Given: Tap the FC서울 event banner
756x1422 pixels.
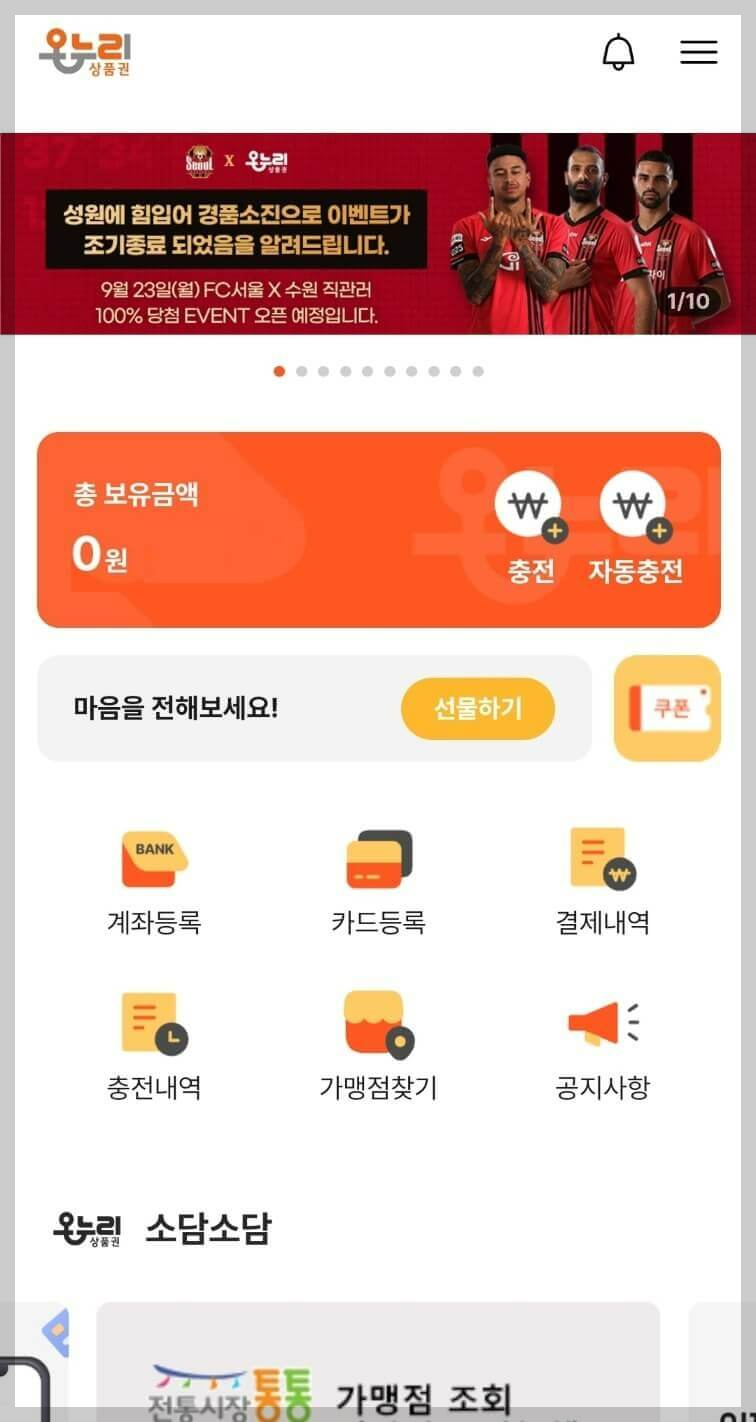Looking at the screenshot, I should 378,233.
